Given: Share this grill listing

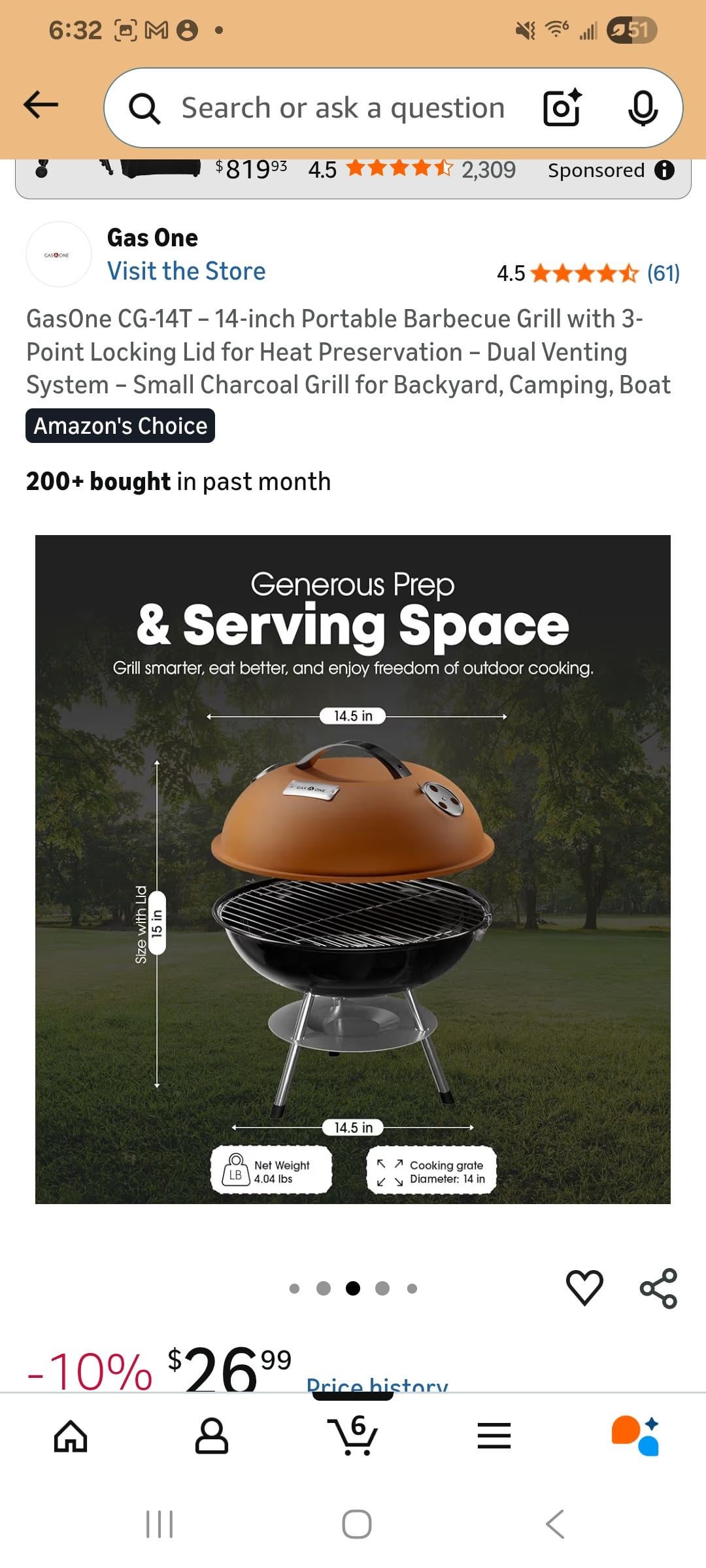Looking at the screenshot, I should [658, 1288].
